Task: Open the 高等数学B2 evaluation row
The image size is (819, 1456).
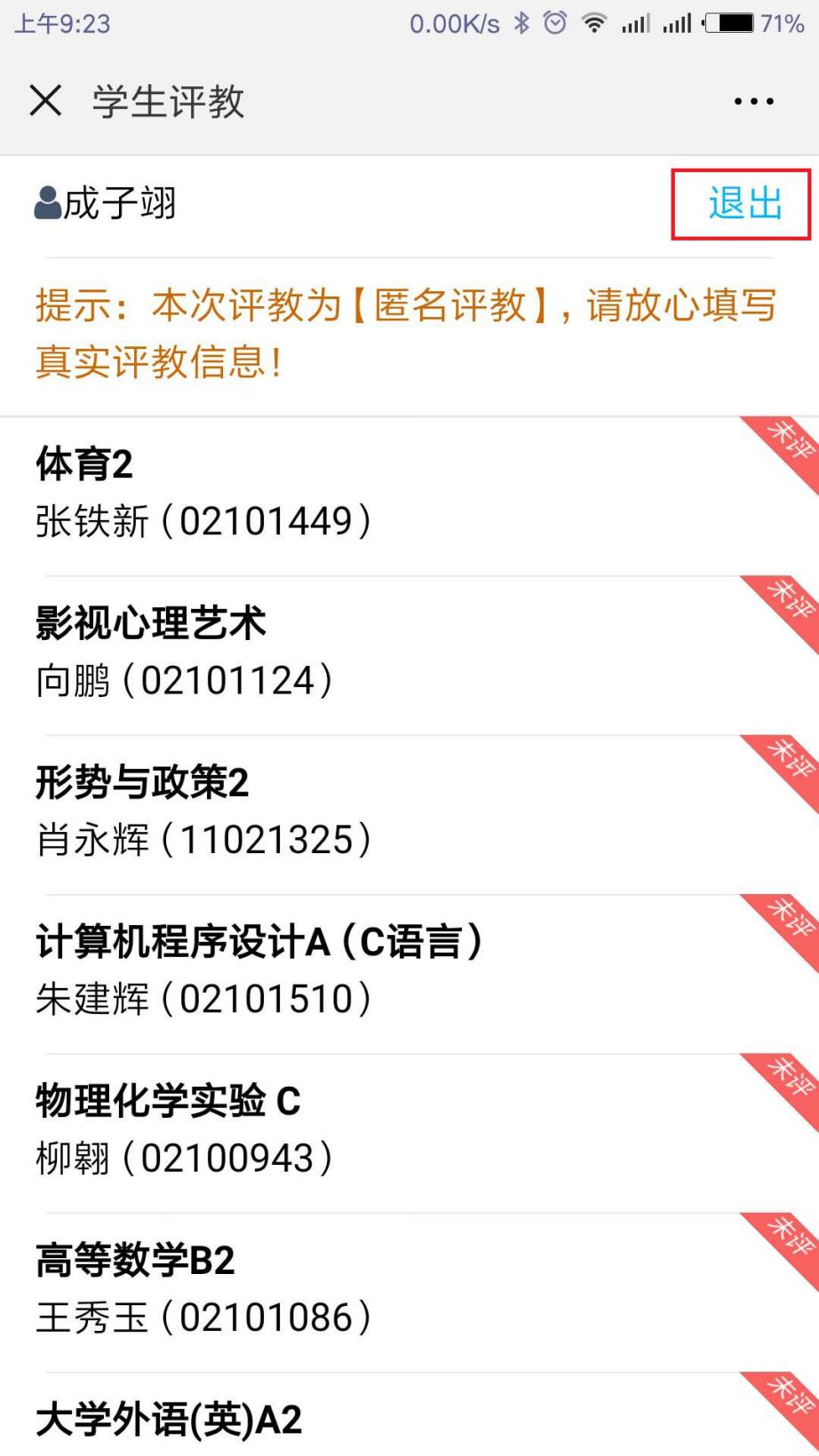Action: (355, 1288)
